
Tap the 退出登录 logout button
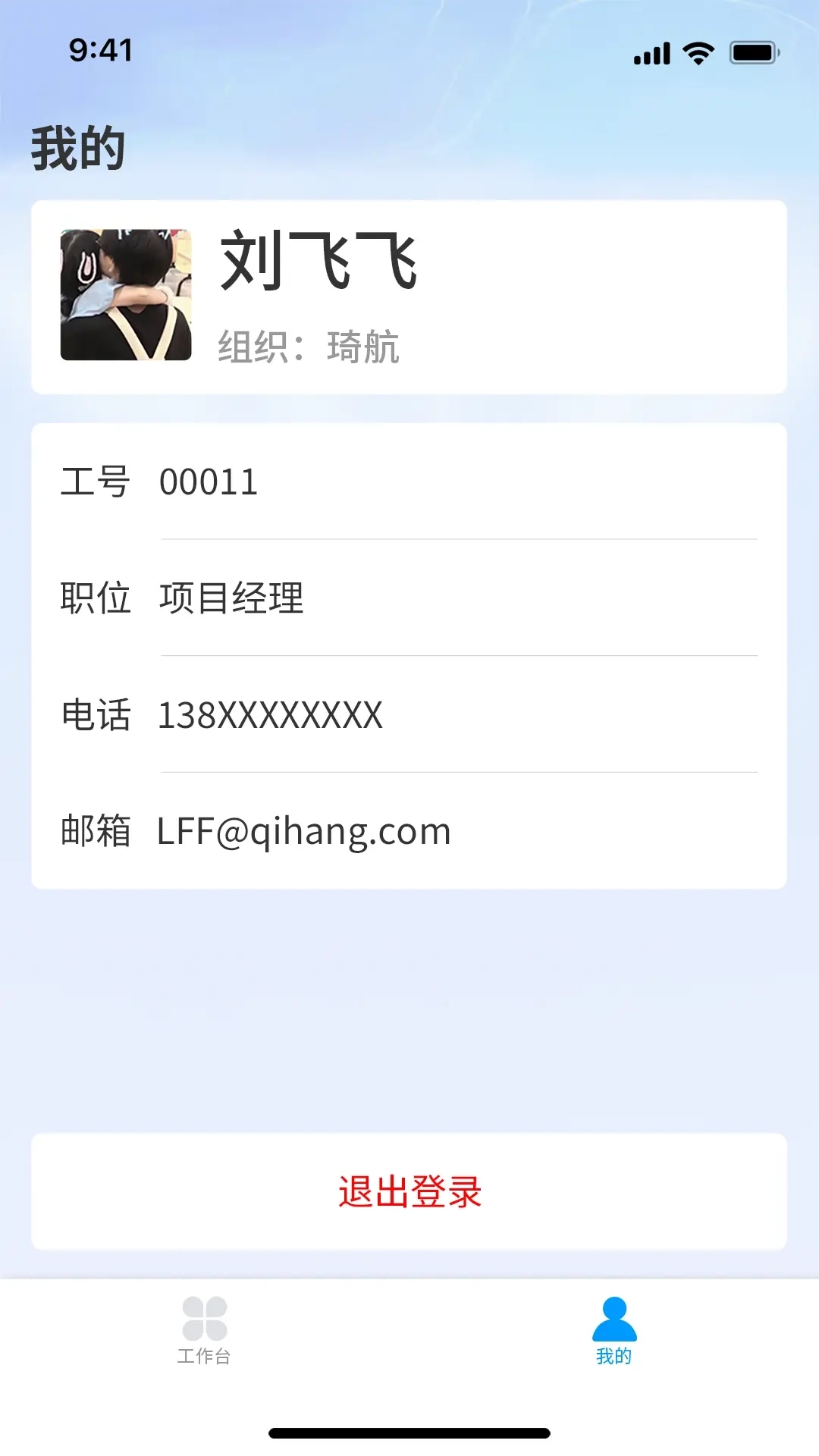coord(409,1191)
